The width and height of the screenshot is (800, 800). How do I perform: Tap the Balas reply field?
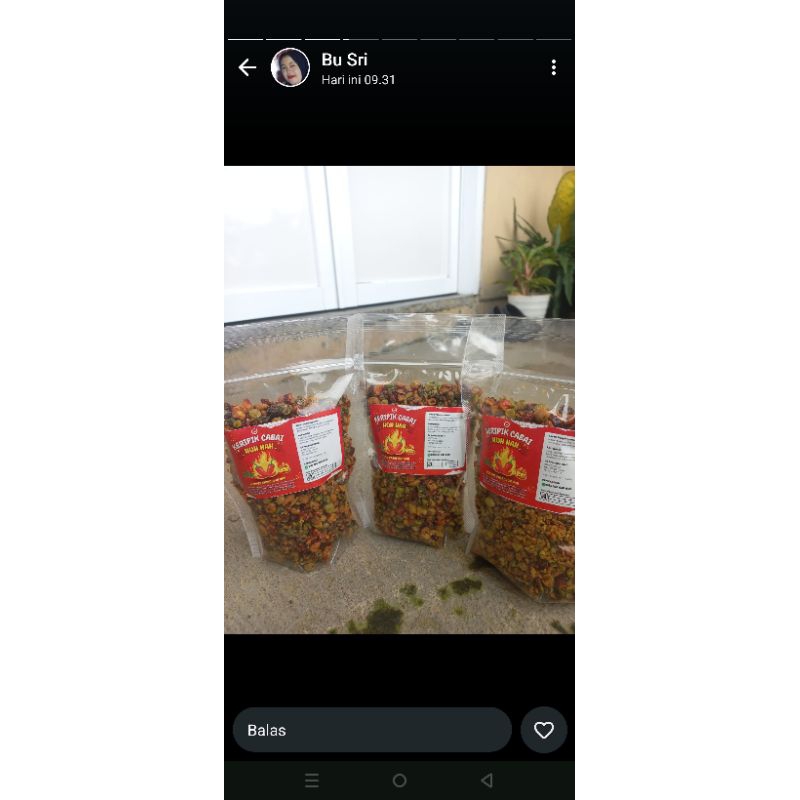coord(372,730)
